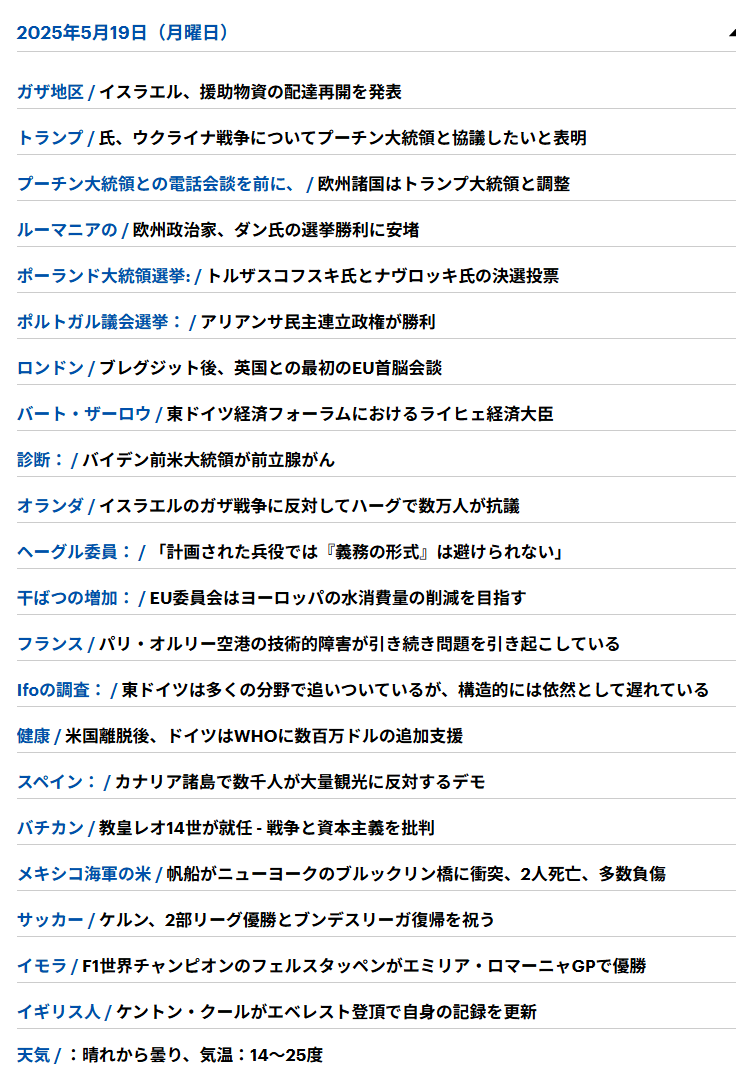736x1071 pixels.
Task: Open the スペイン Canary Islands demo article
Action: coord(251,782)
